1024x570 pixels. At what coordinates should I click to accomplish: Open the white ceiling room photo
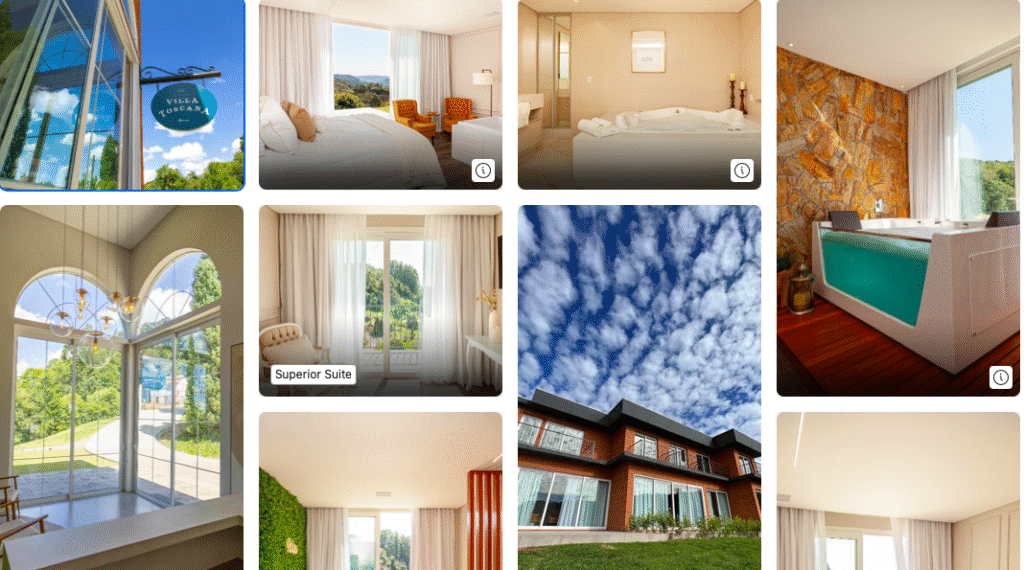click(x=898, y=492)
